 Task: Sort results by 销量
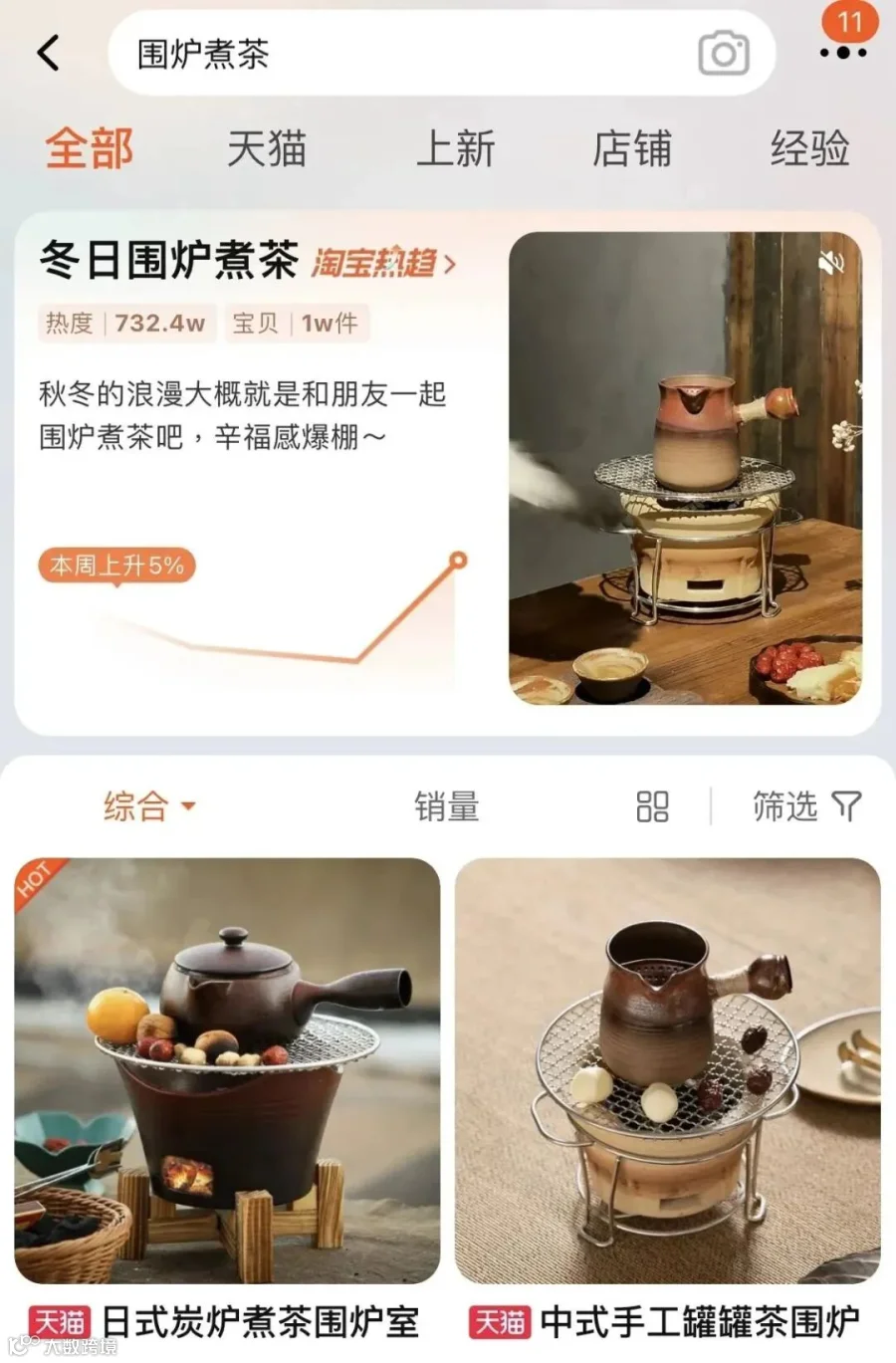point(447,805)
